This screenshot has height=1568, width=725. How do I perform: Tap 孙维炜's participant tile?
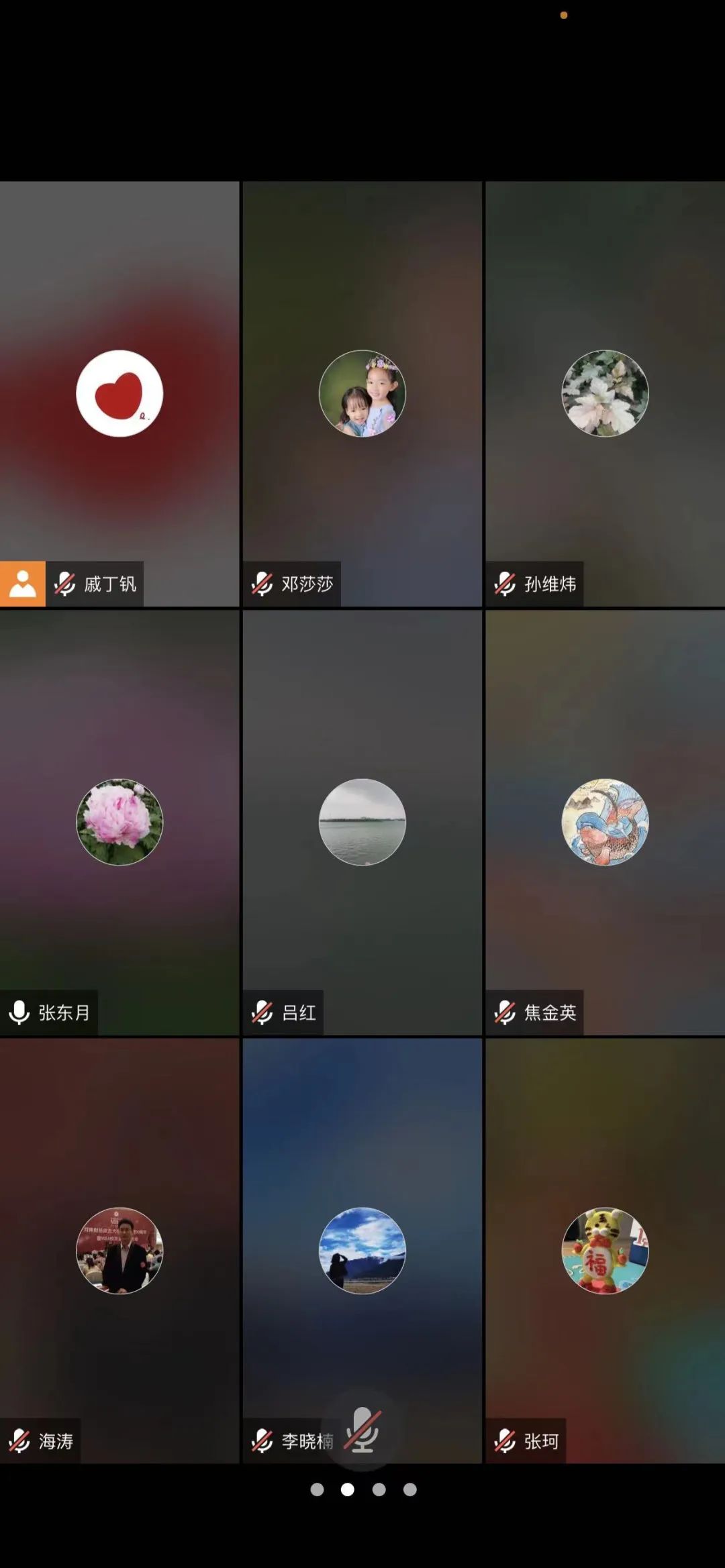coord(605,394)
